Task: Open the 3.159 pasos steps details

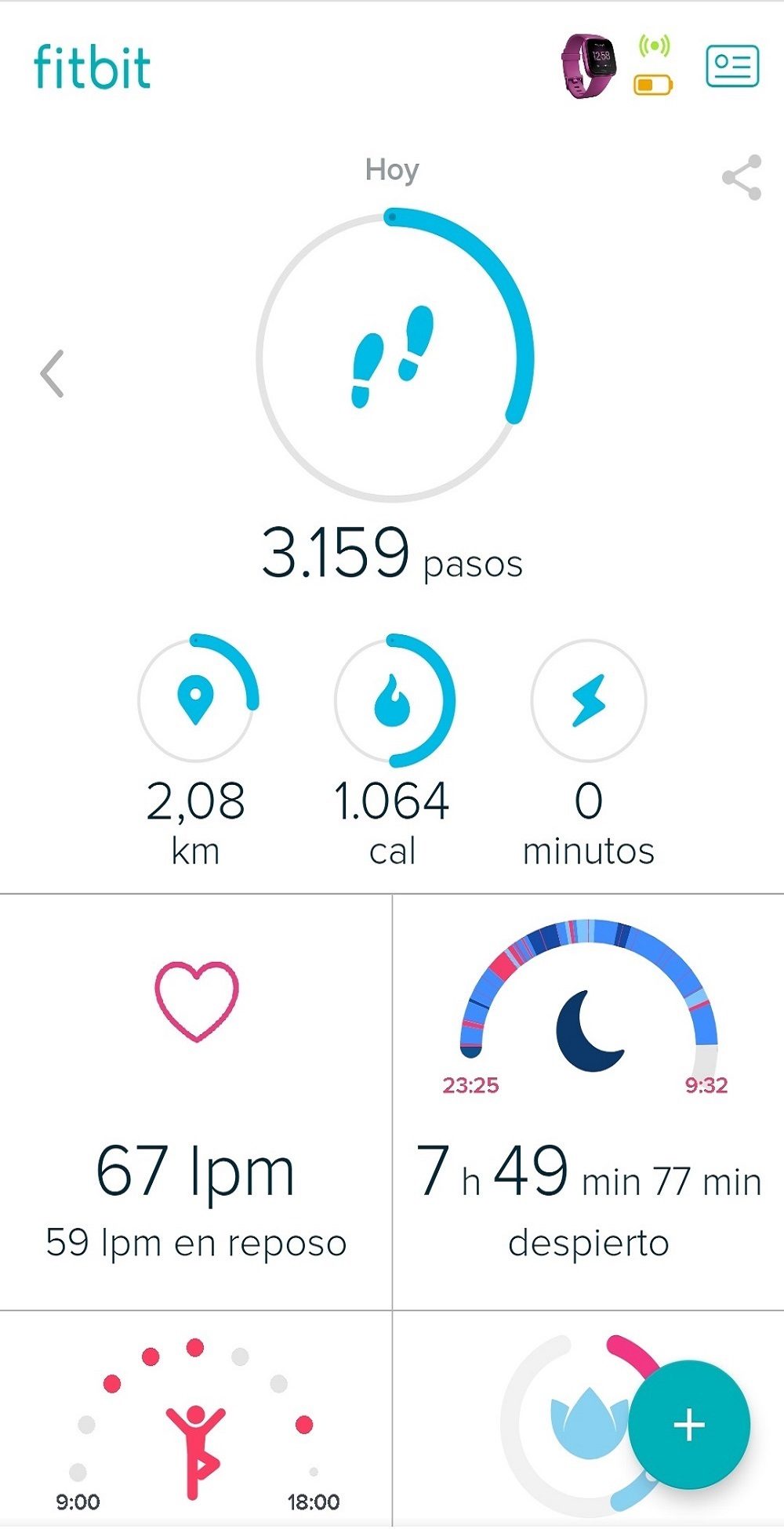Action: point(393,357)
